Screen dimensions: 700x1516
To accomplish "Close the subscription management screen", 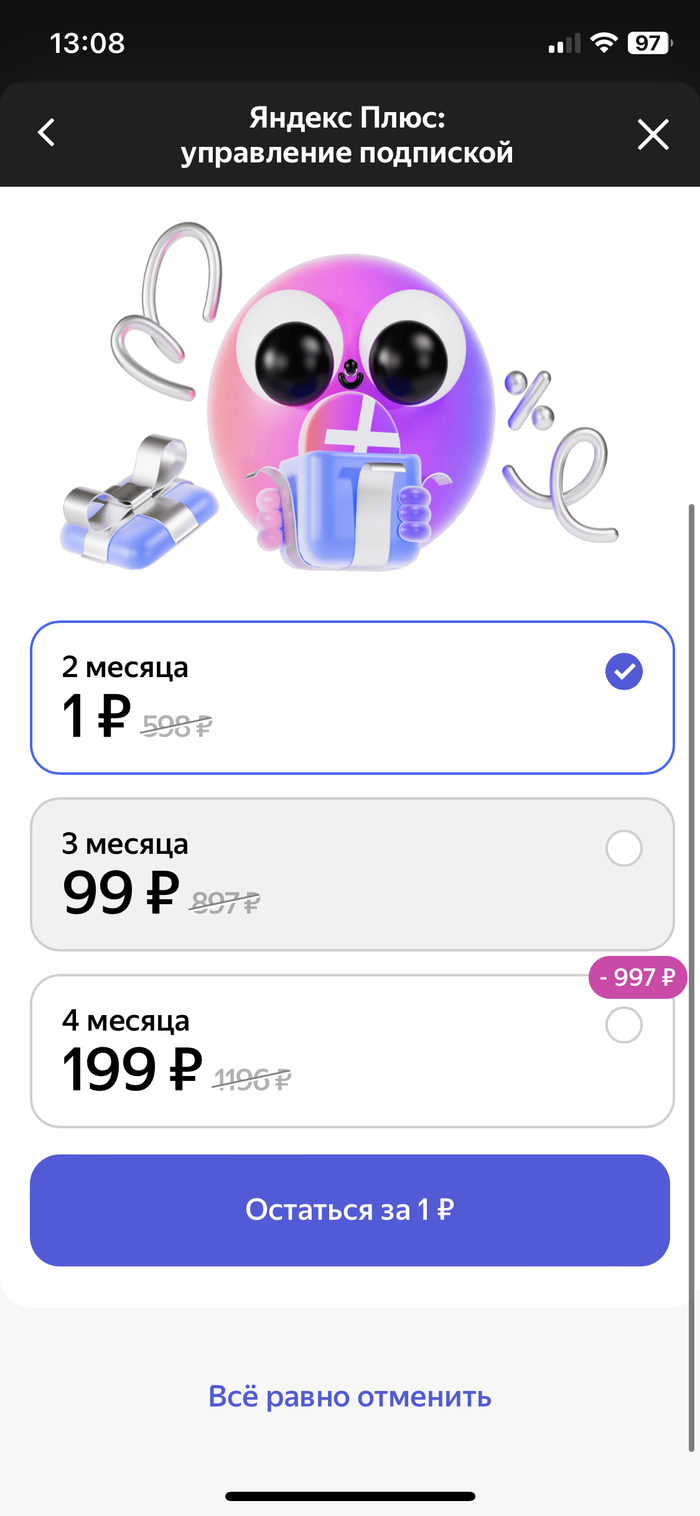I will tap(653, 134).
